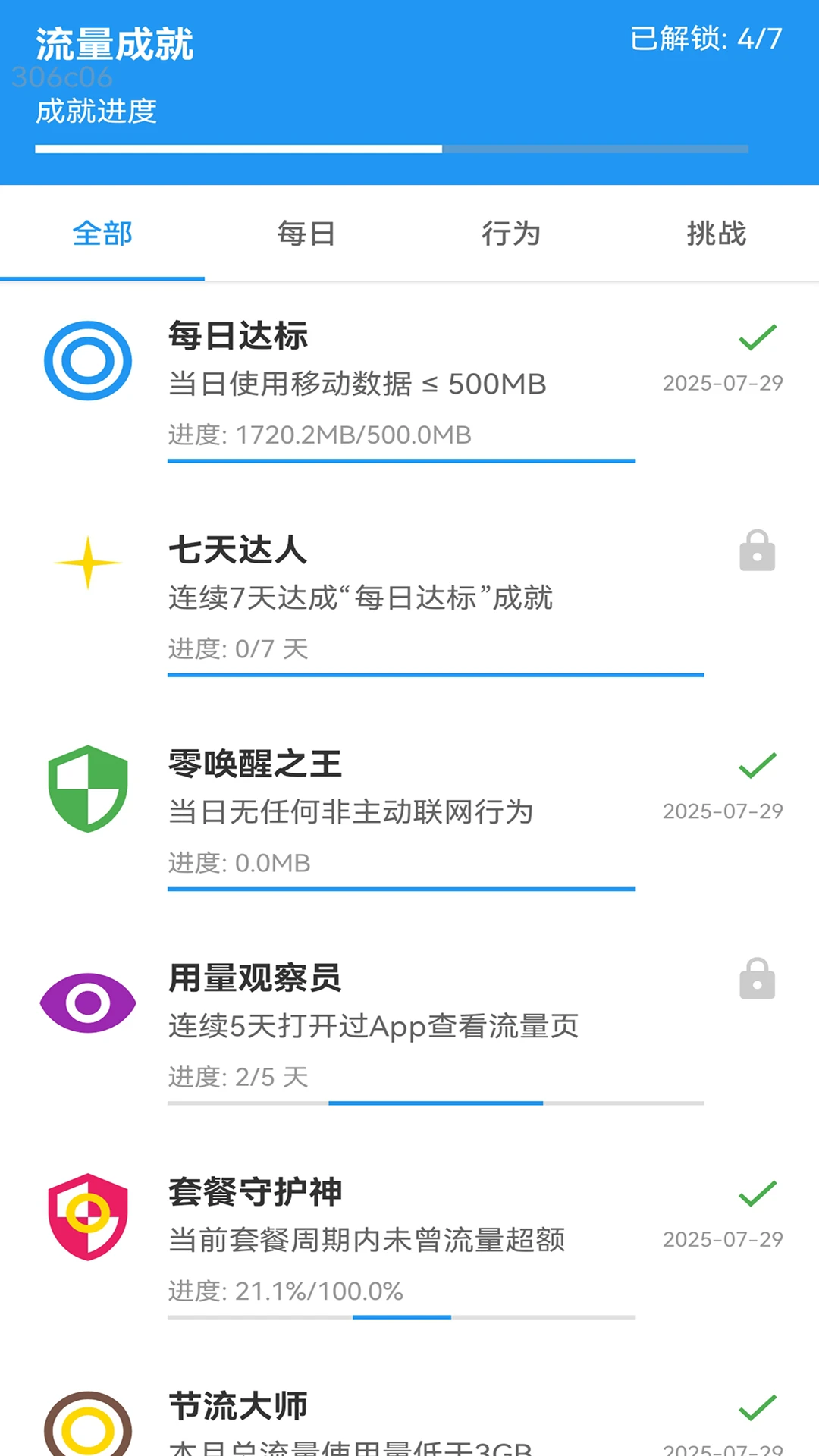Screen dimensions: 819x1456
Task: Select the 套餐守护神 pink shield icon
Action: pos(87,1216)
